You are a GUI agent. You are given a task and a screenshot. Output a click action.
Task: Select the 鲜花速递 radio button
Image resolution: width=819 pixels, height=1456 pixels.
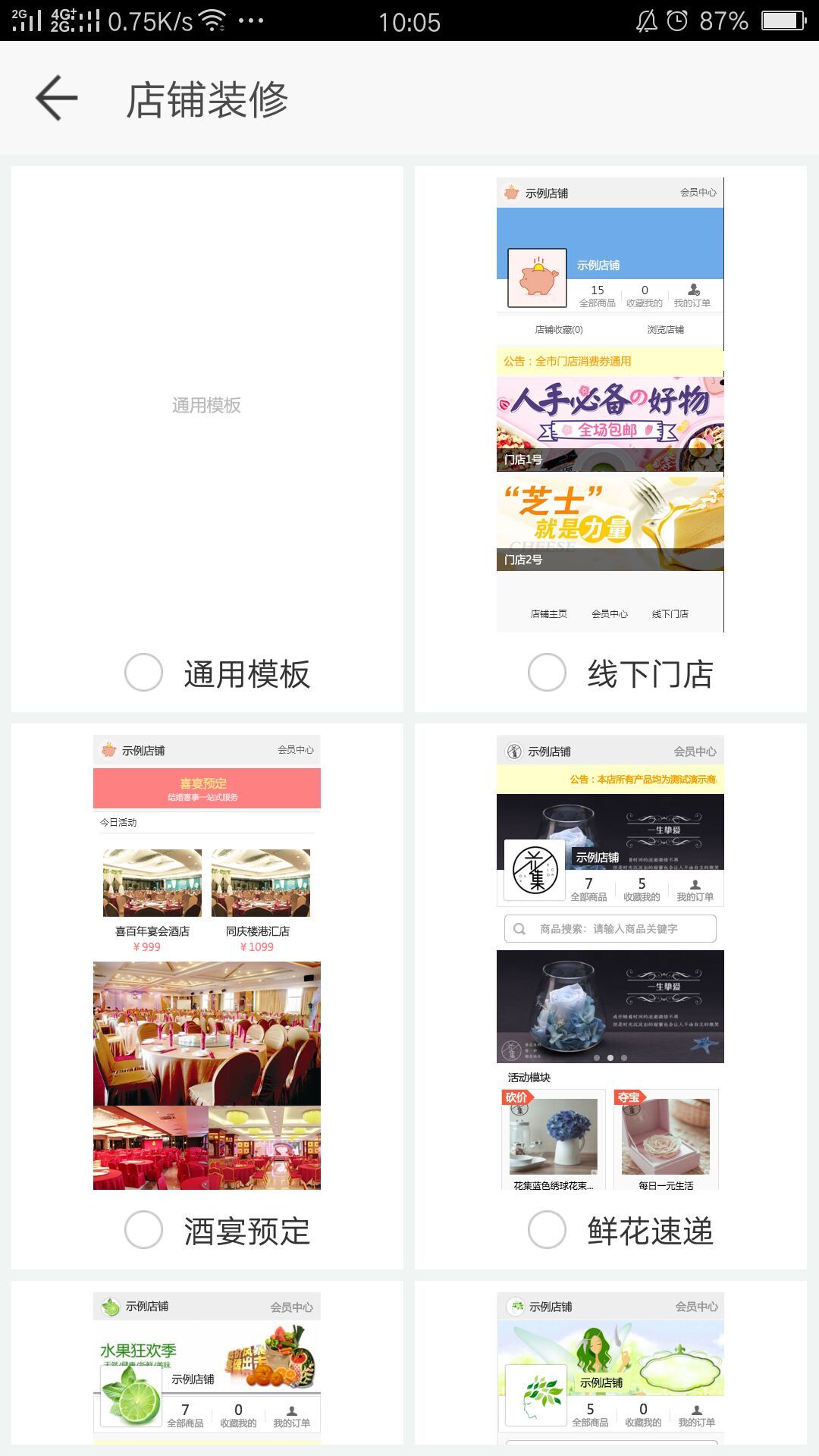(548, 1229)
